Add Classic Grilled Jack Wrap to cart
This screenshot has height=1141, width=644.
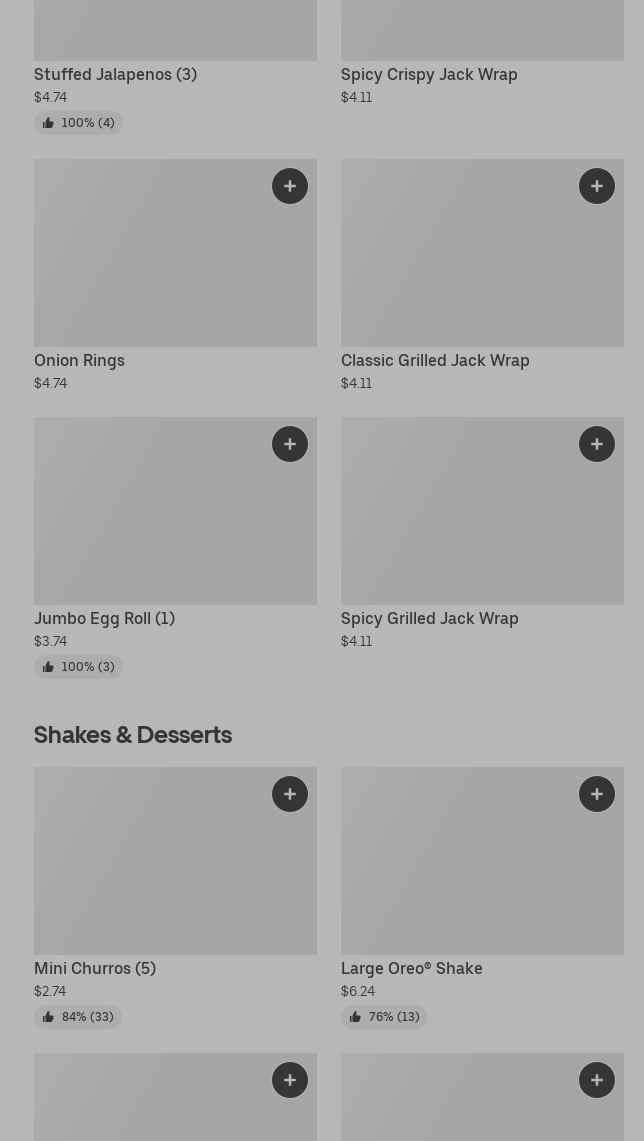point(597,186)
